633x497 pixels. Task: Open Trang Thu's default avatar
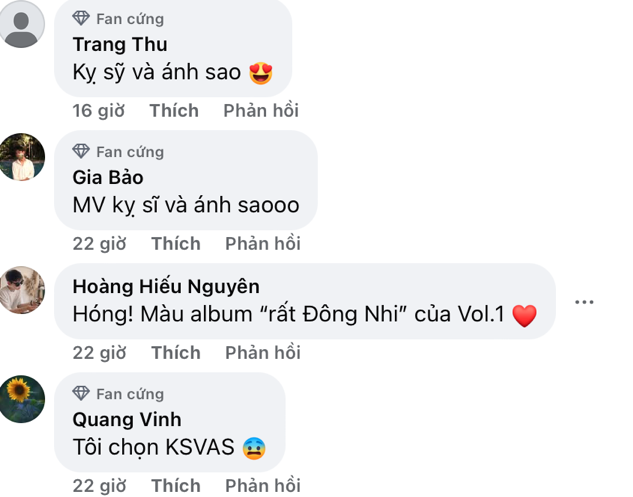pyautogui.click(x=22, y=24)
